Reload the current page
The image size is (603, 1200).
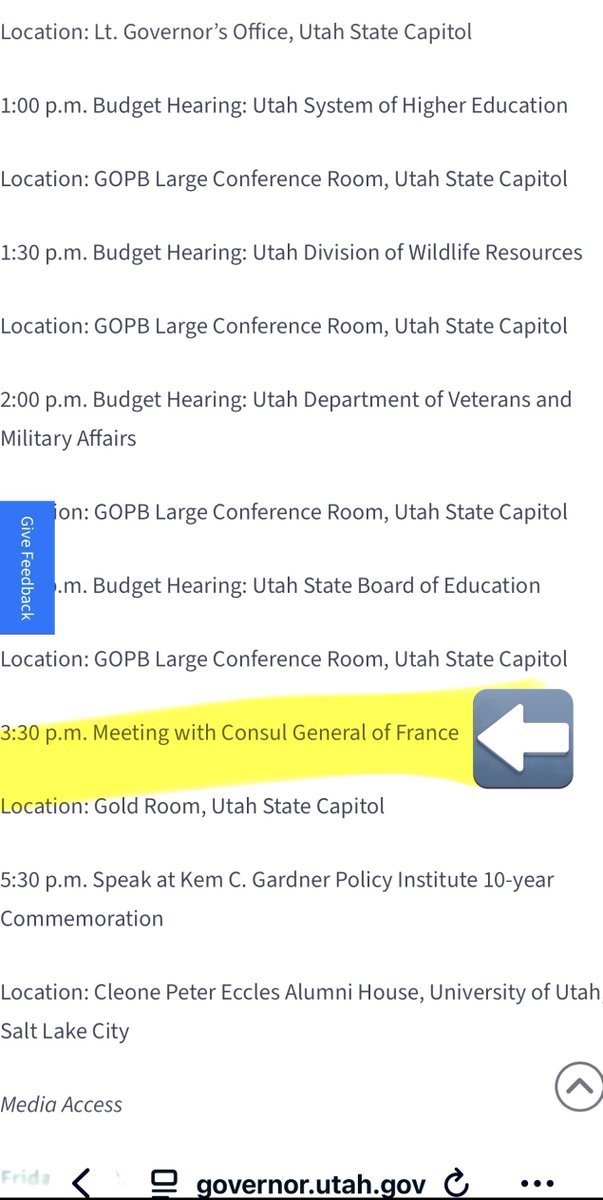(456, 1184)
